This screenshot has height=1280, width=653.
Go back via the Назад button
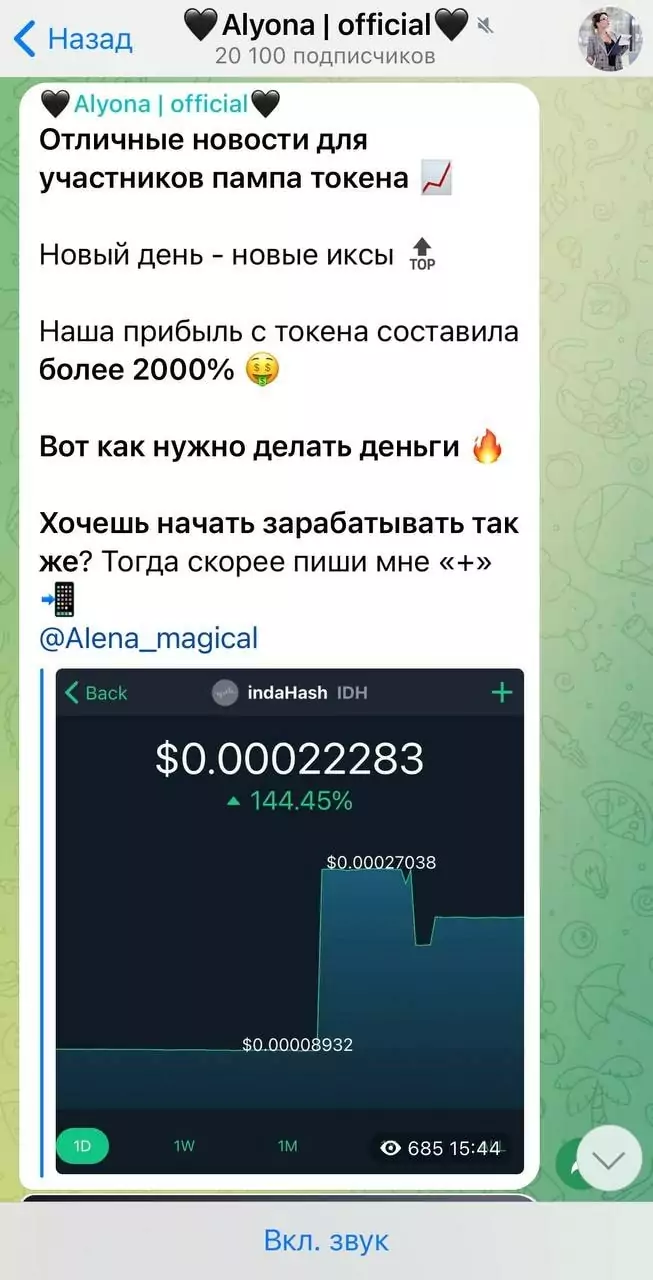(74, 40)
